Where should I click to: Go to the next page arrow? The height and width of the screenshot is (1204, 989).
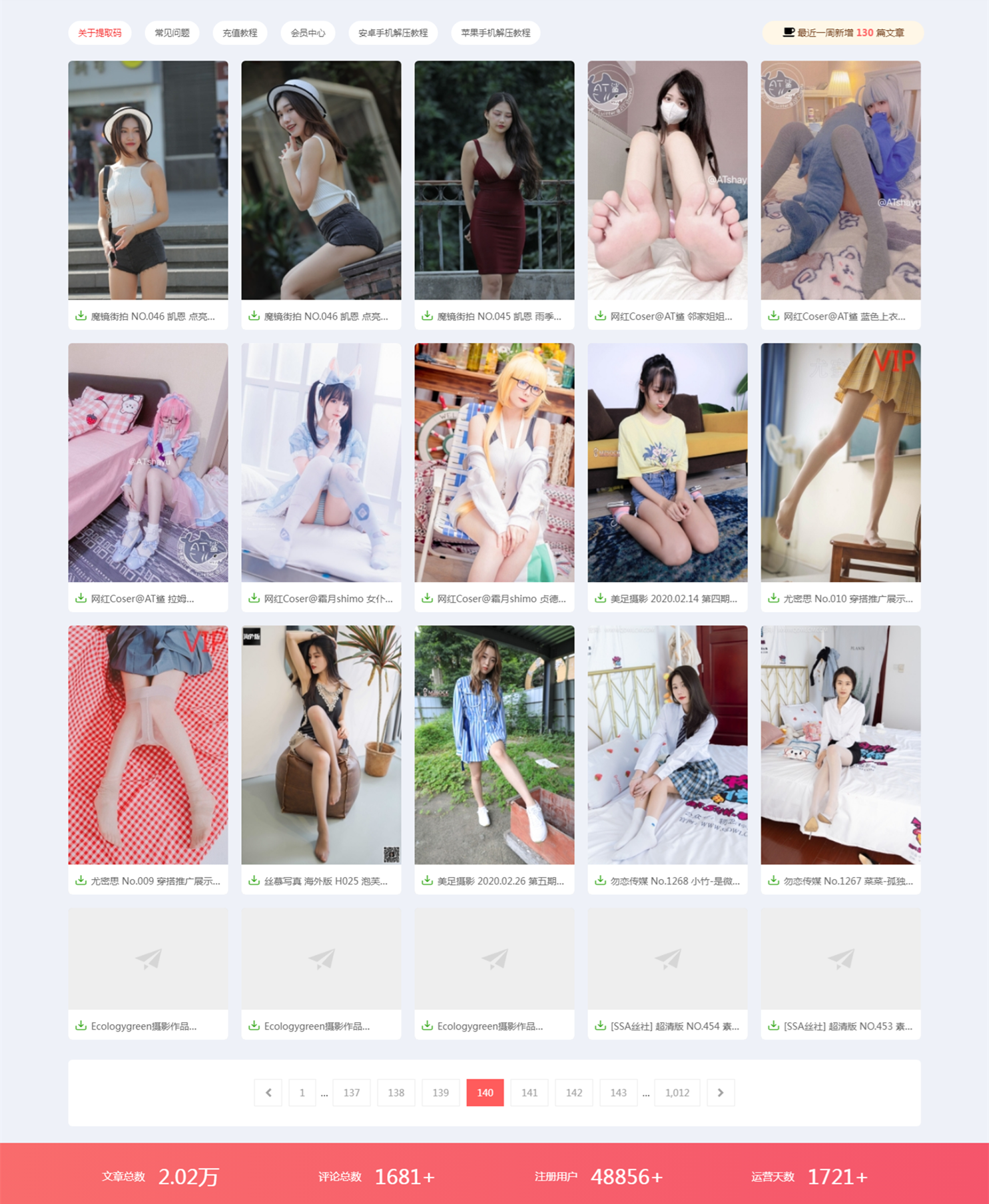click(x=721, y=1093)
